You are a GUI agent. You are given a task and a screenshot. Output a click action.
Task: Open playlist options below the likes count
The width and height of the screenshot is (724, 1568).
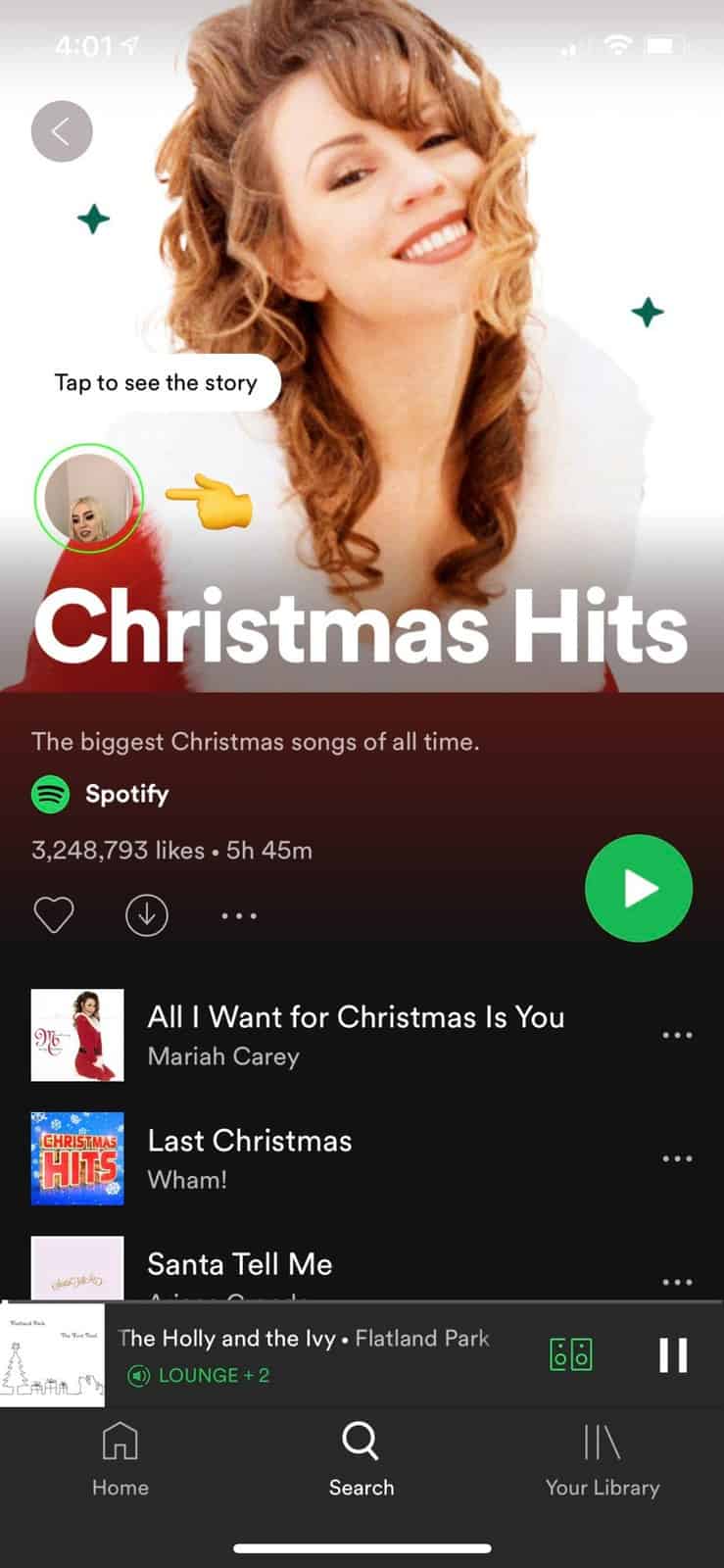239,916
